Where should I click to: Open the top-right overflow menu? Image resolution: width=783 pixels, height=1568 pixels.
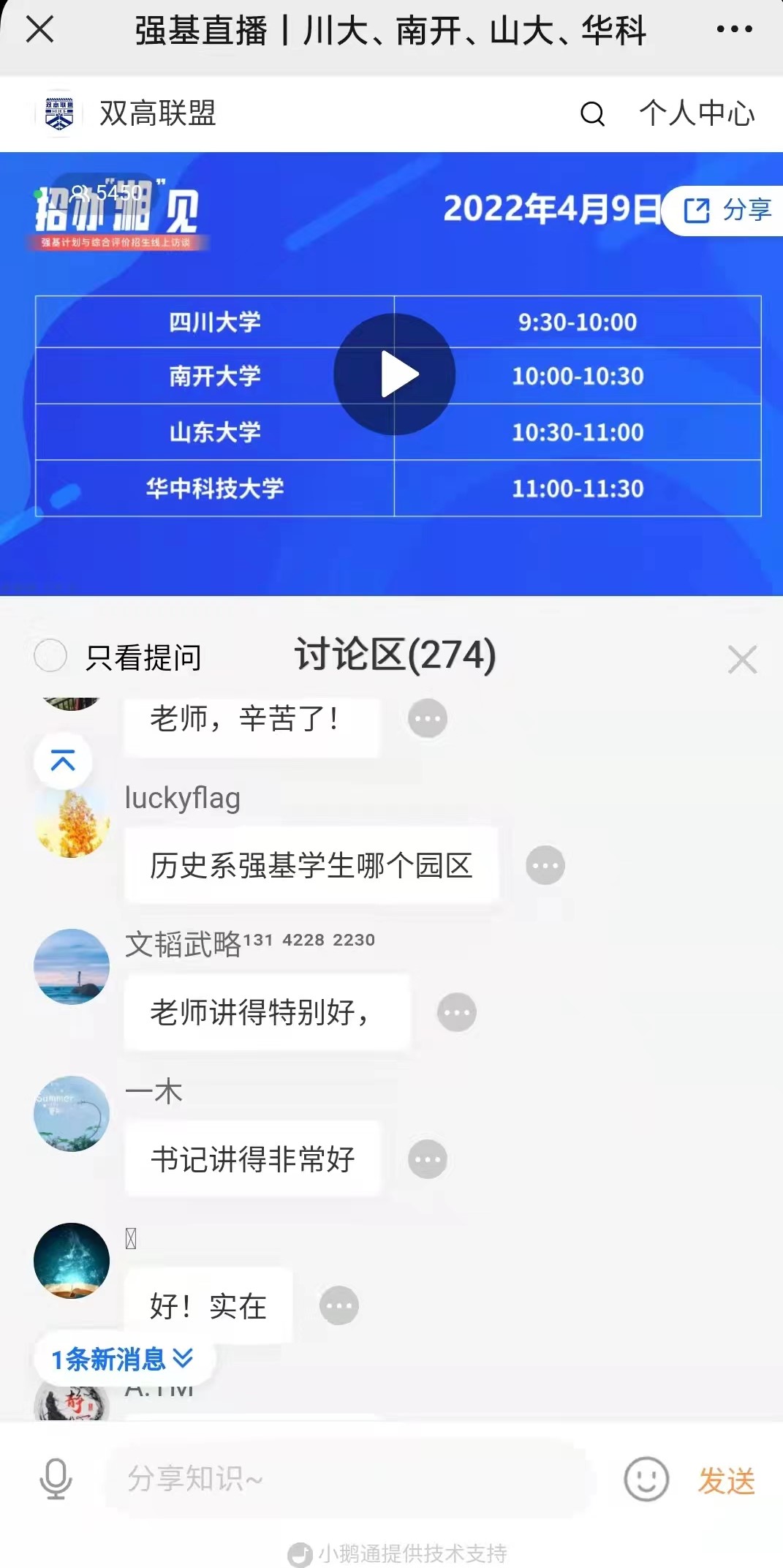click(x=734, y=30)
